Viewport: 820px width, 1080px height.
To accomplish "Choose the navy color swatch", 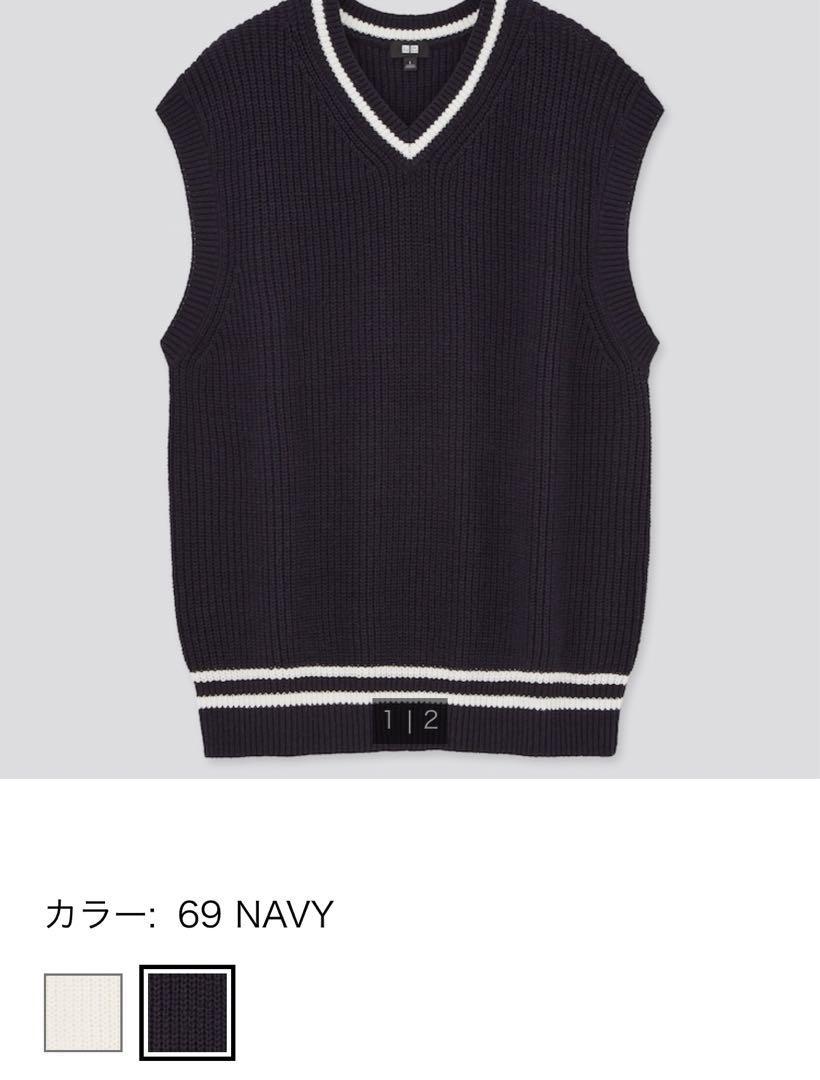I will pos(187,1012).
